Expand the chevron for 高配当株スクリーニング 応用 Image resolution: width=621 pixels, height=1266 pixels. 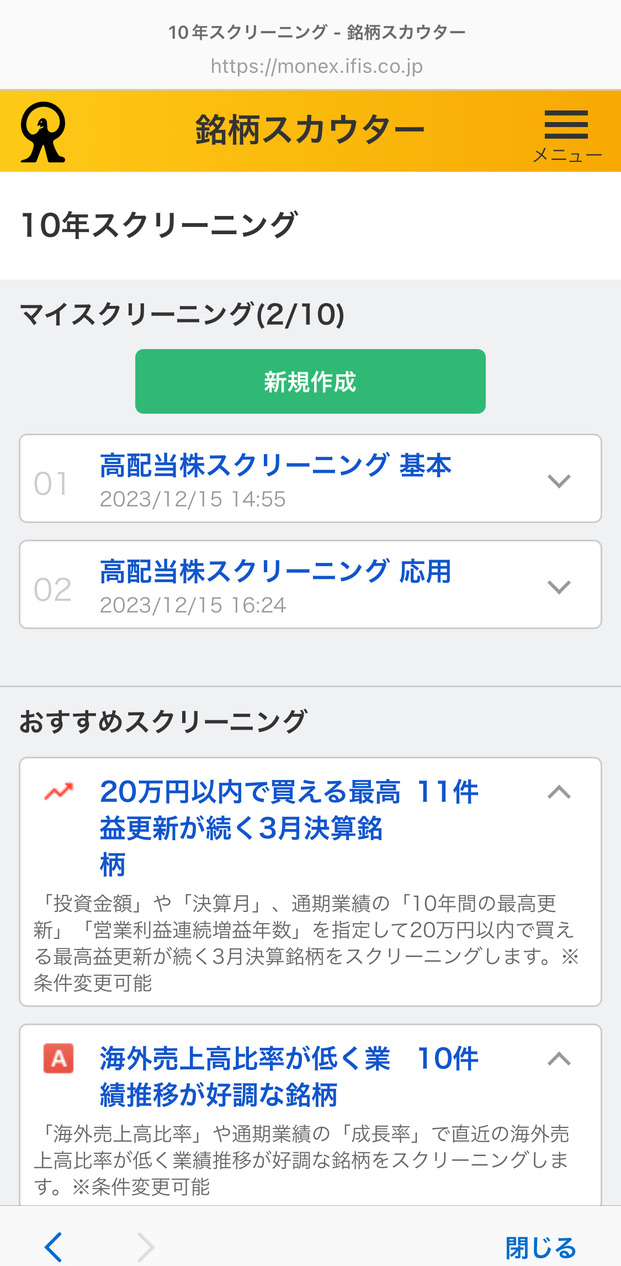pyautogui.click(x=559, y=587)
